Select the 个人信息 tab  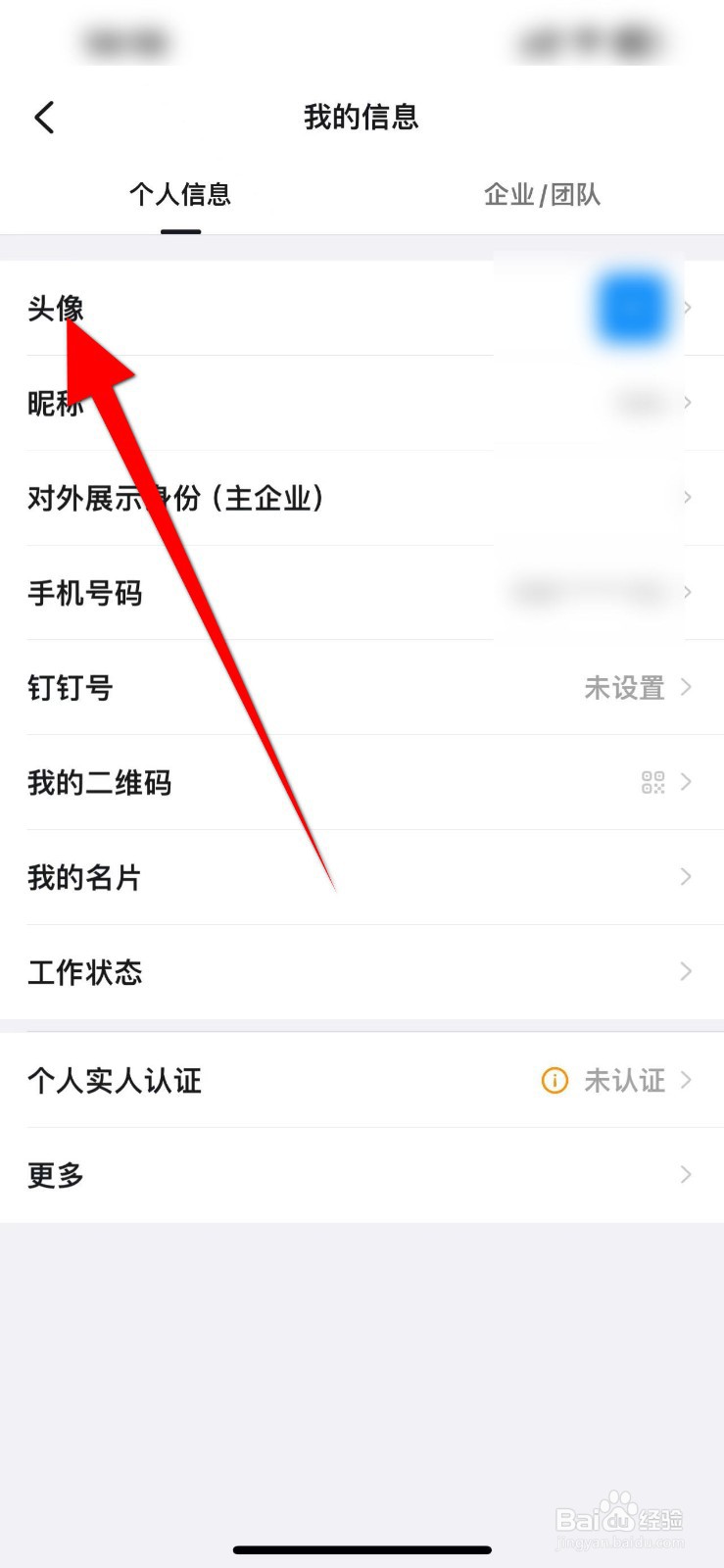click(180, 195)
